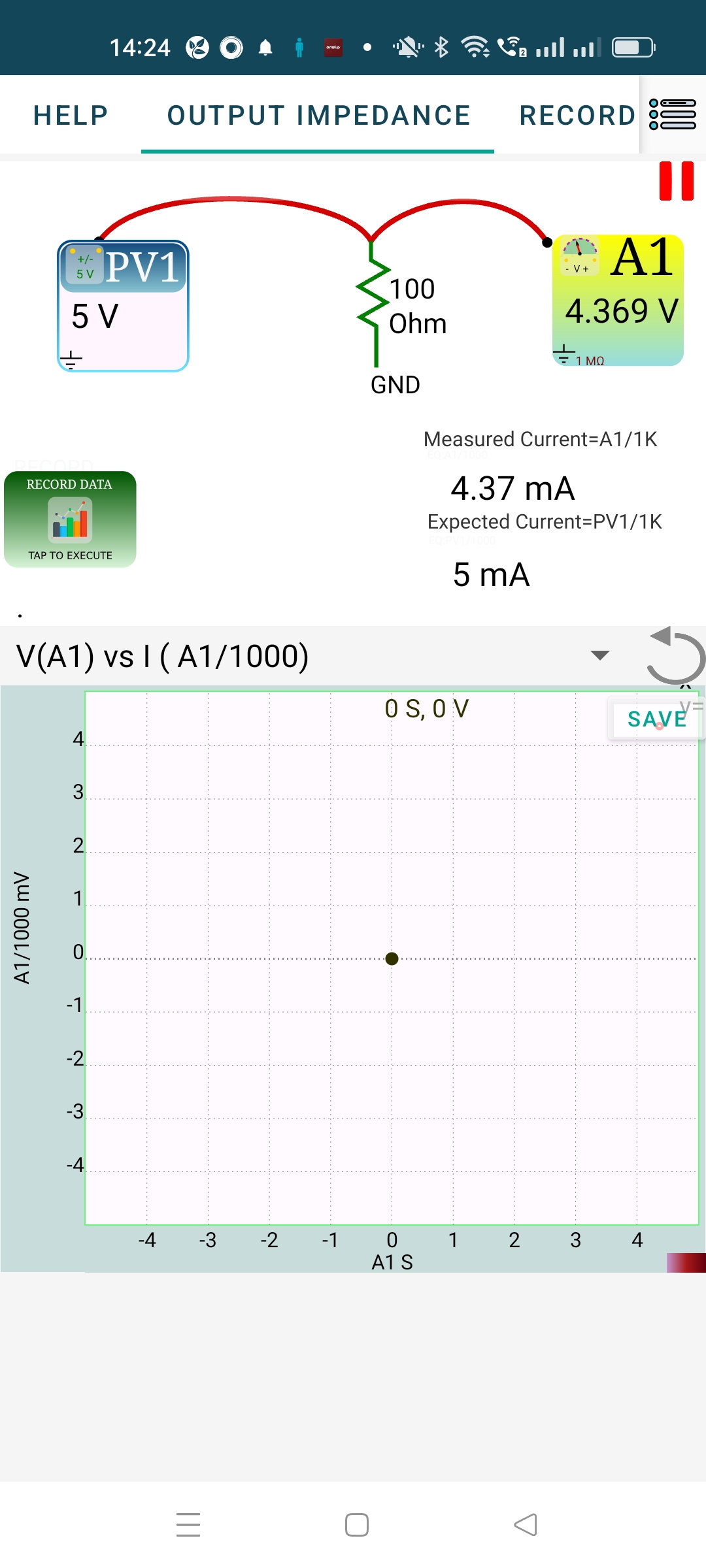Open the PV1 voltage source widget
Image resolution: width=706 pixels, height=1568 pixels.
coord(123,306)
